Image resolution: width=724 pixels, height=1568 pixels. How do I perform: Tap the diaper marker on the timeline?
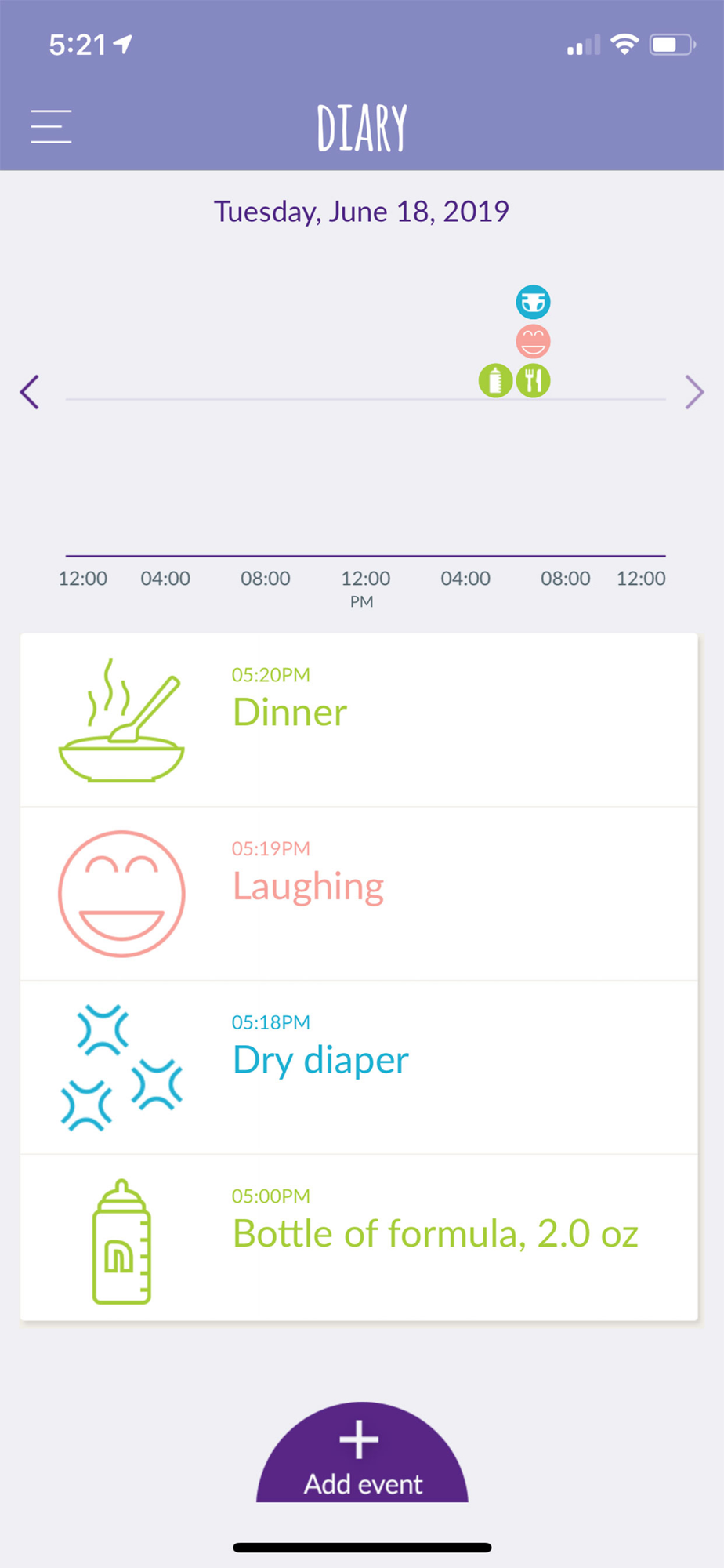click(533, 302)
